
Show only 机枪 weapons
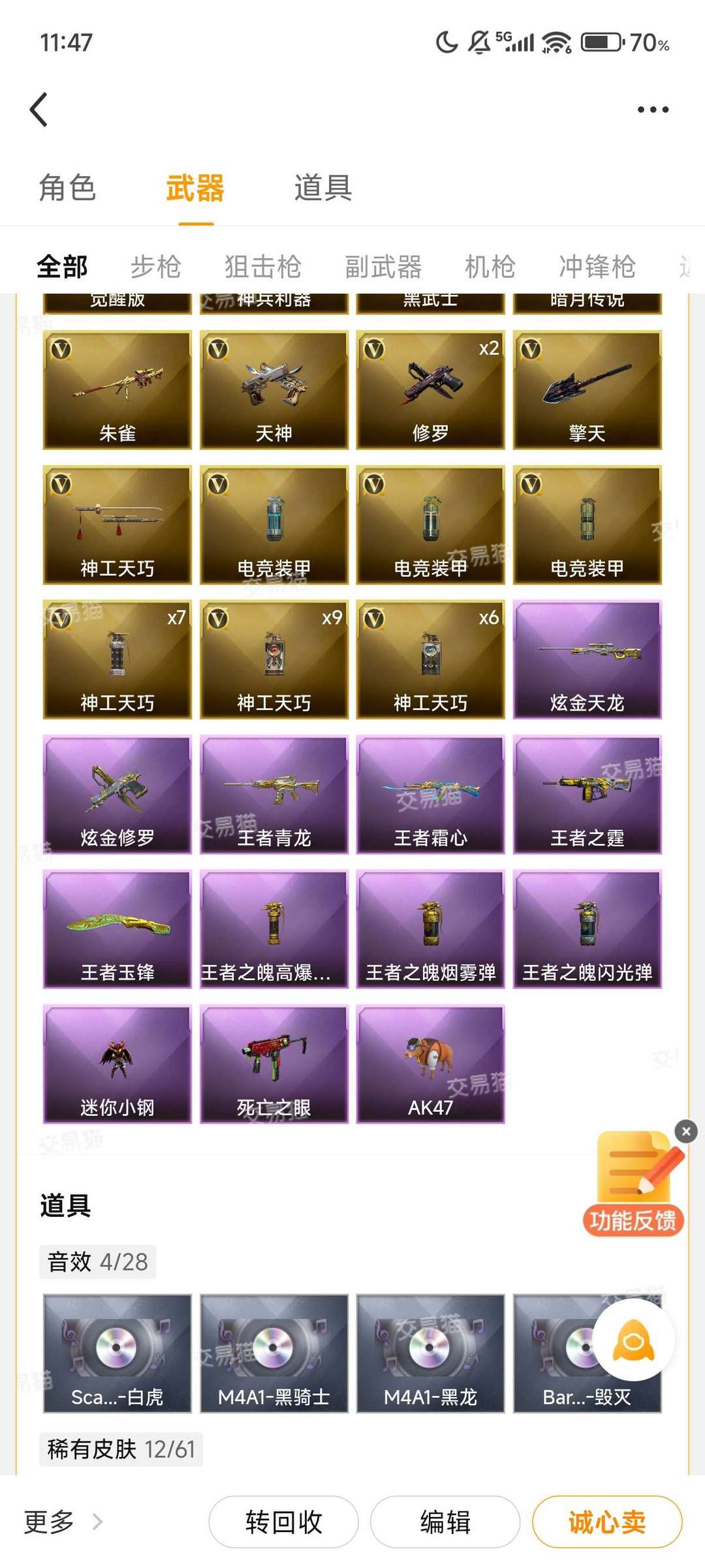[490, 267]
